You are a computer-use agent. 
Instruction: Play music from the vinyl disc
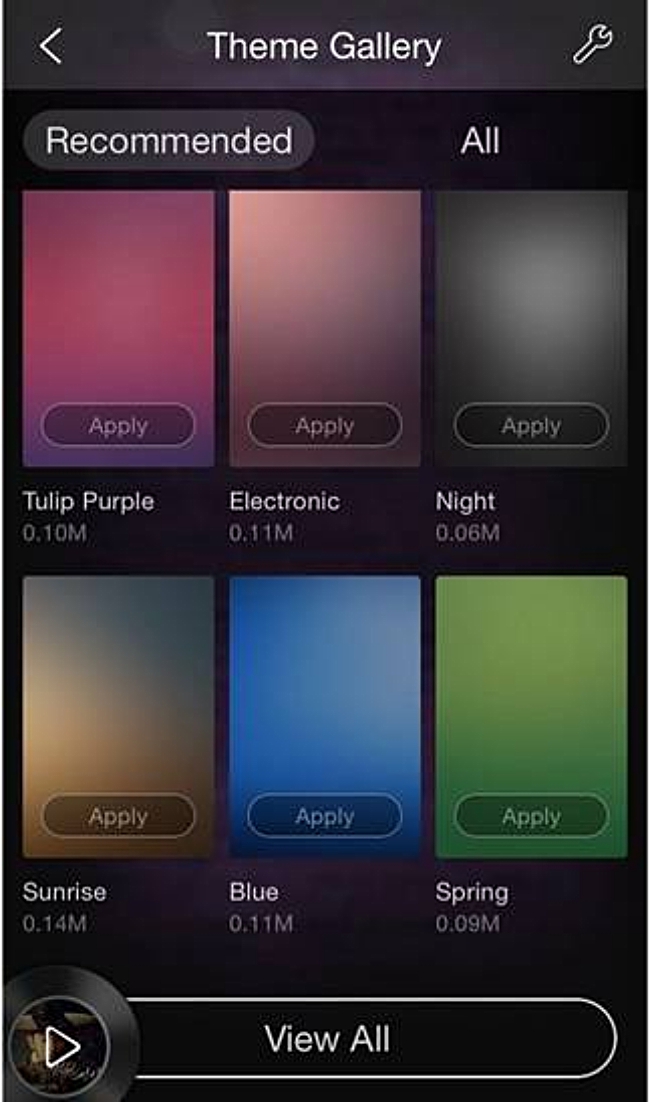62,1046
